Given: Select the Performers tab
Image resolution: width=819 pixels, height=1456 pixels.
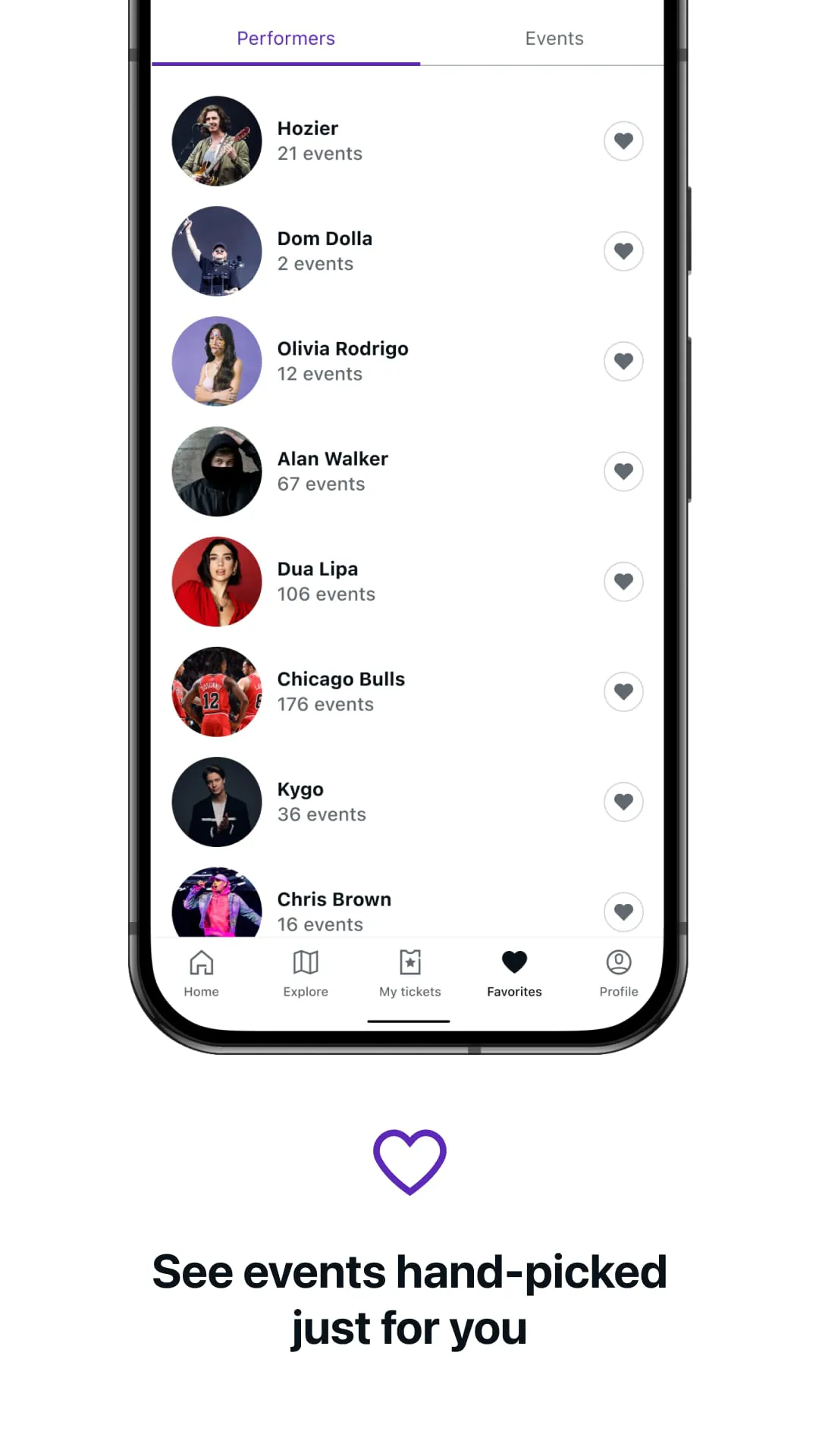Looking at the screenshot, I should (286, 38).
